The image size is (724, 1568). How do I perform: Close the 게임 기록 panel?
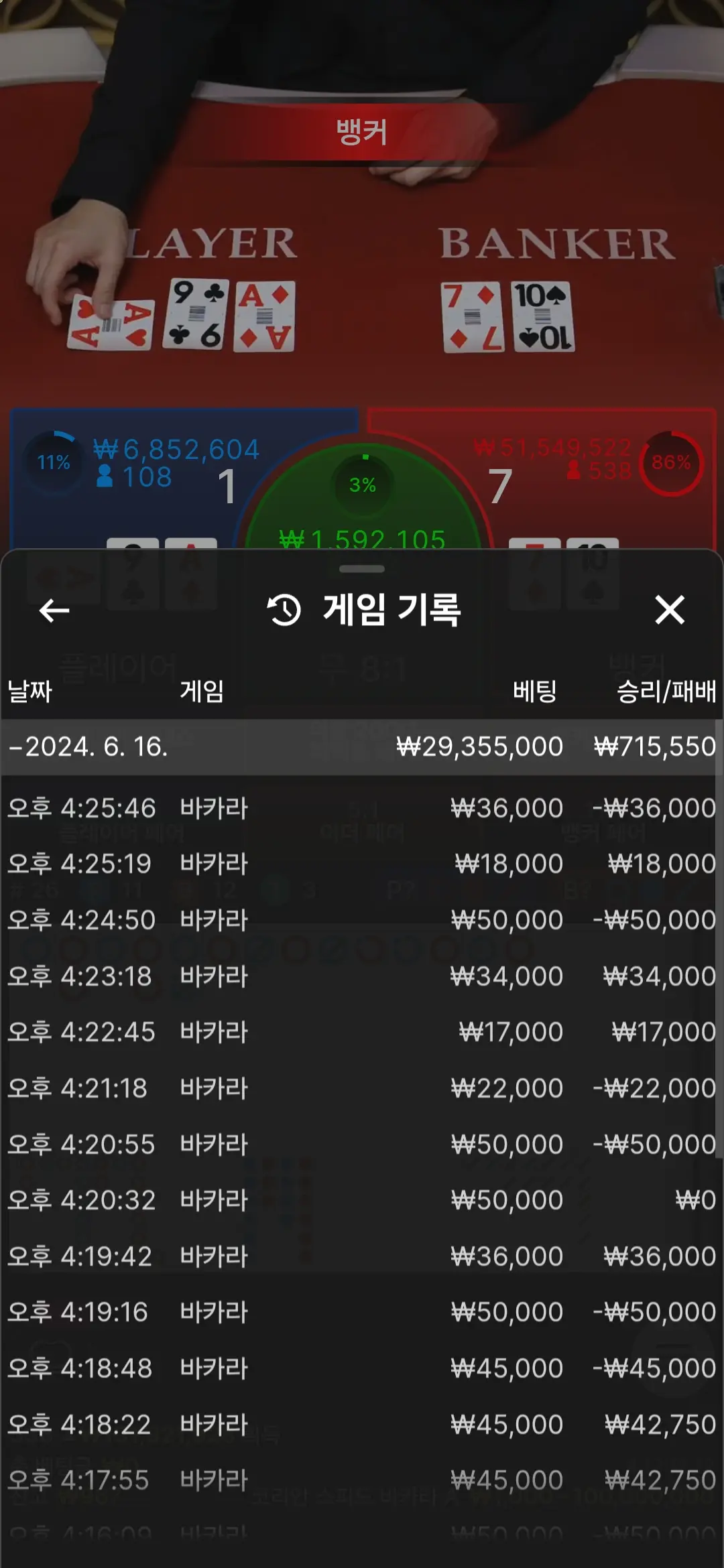(x=670, y=610)
